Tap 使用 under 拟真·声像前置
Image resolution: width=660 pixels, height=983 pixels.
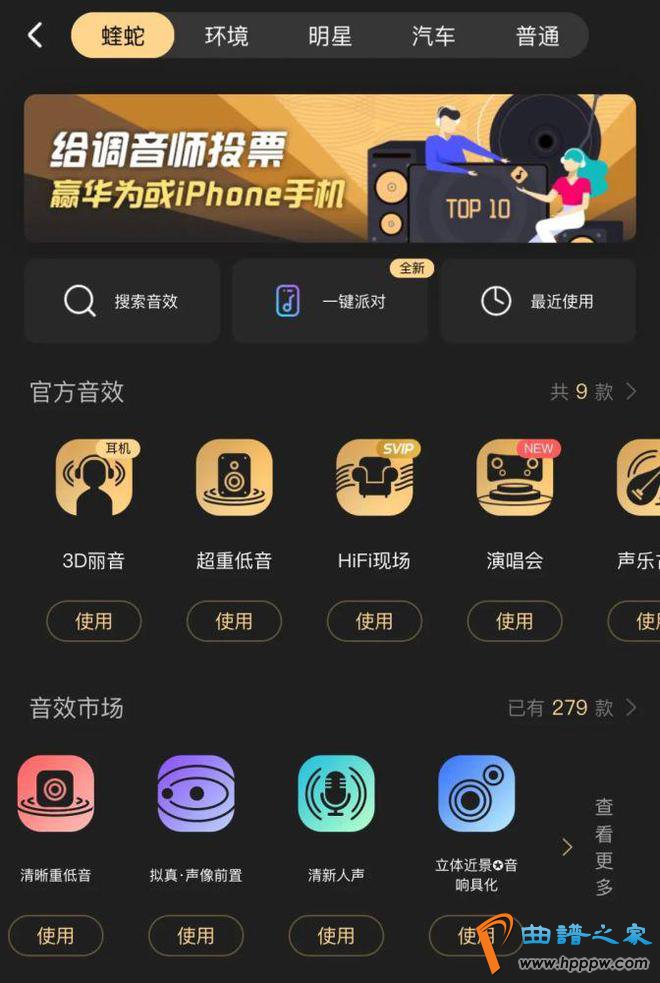pyautogui.click(x=196, y=936)
